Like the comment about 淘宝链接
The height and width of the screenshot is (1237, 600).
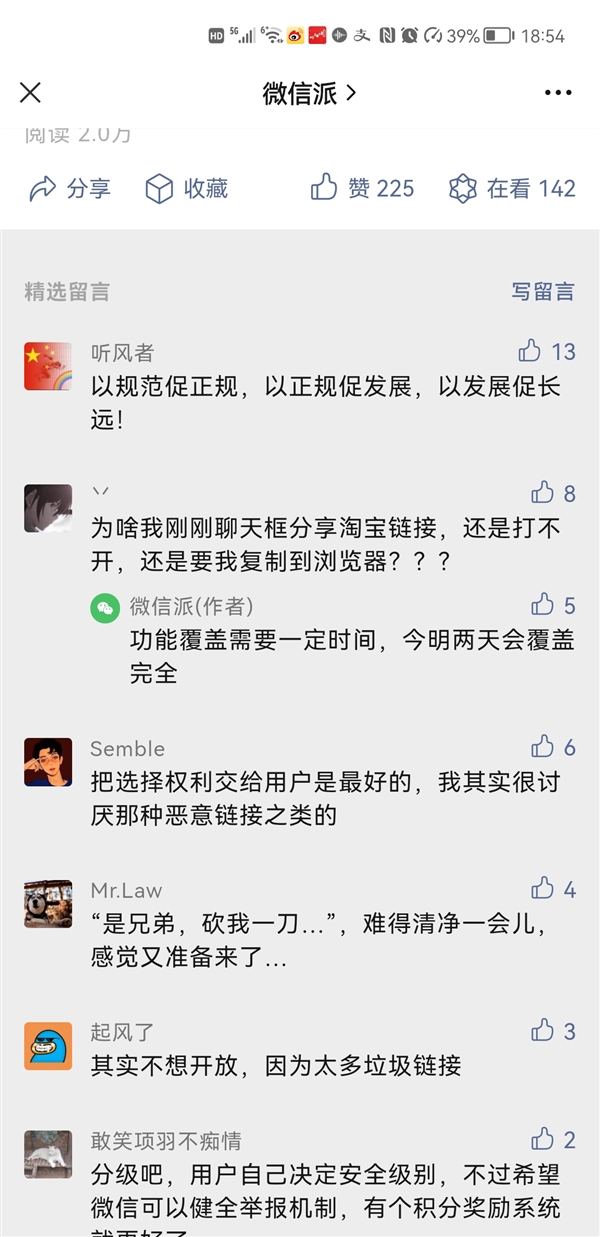(x=543, y=492)
